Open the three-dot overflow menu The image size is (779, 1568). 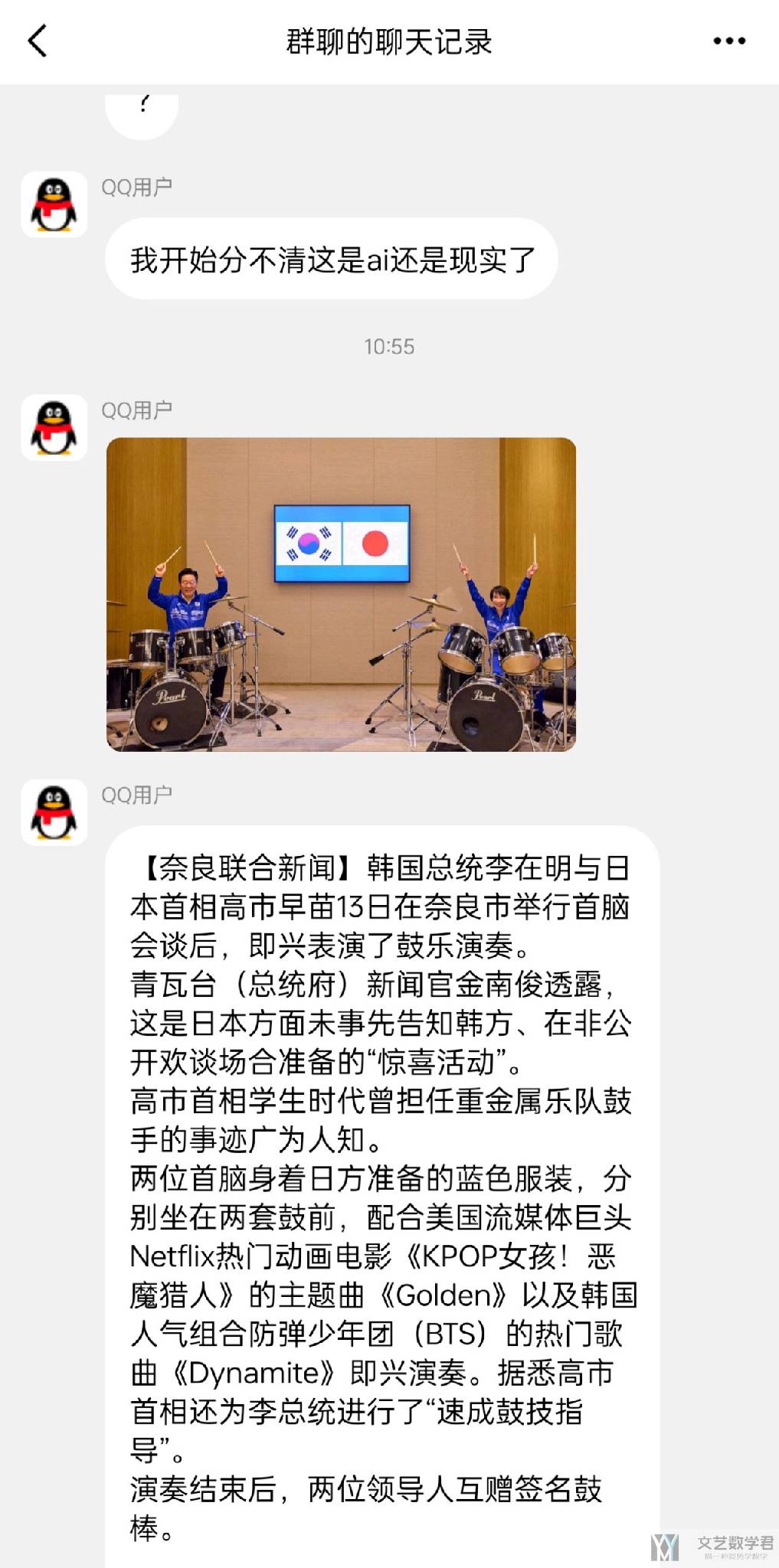(x=728, y=41)
